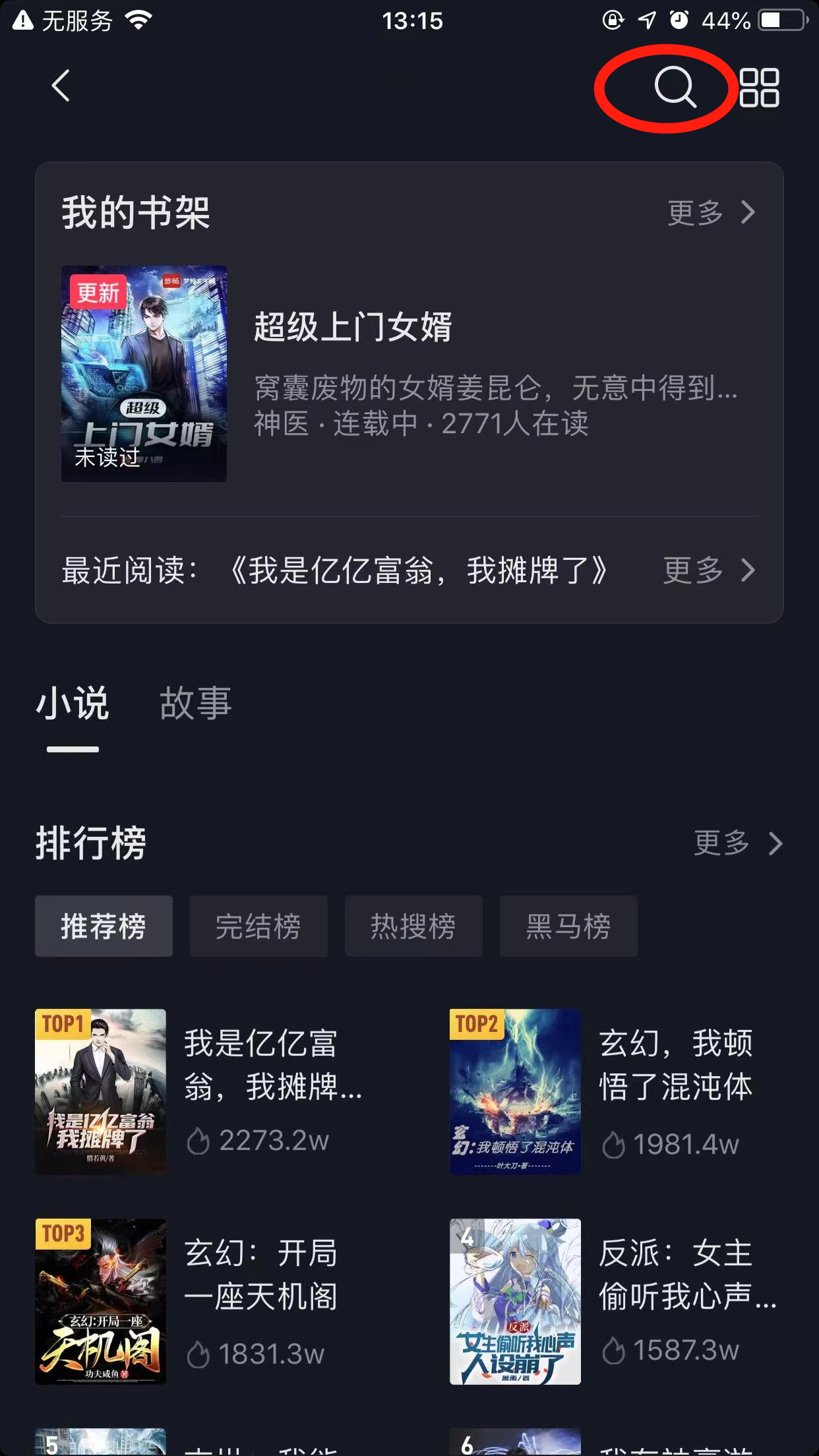Switch to the 小说 tab
819x1456 pixels.
[x=73, y=703]
